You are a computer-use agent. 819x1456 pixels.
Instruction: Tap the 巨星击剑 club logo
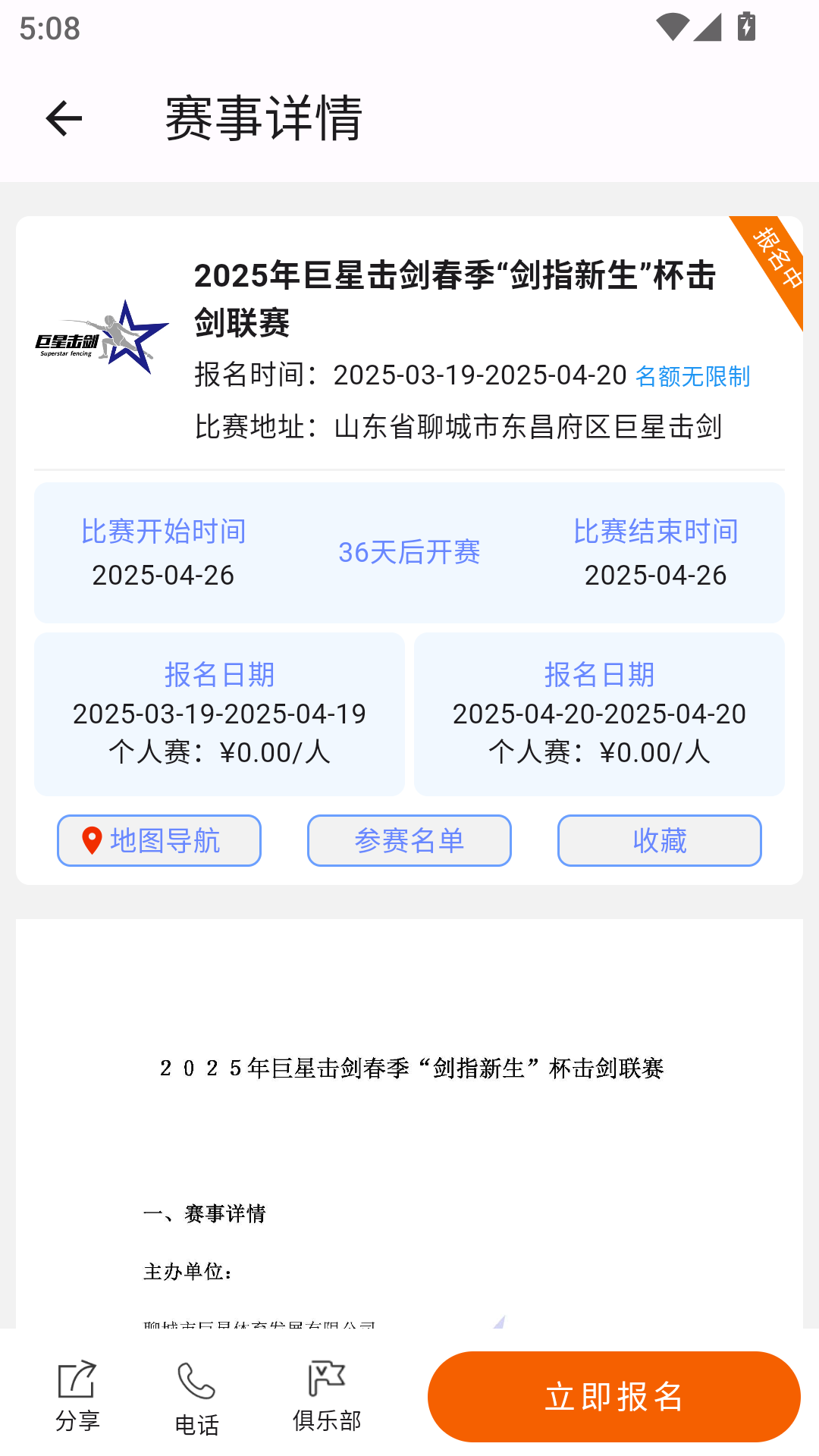tap(102, 334)
